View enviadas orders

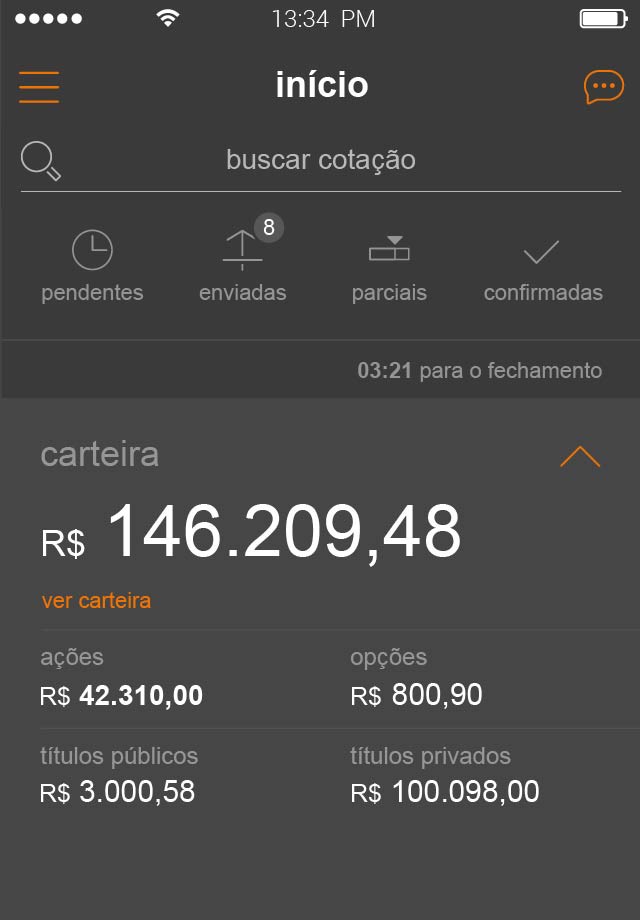pyautogui.click(x=243, y=265)
